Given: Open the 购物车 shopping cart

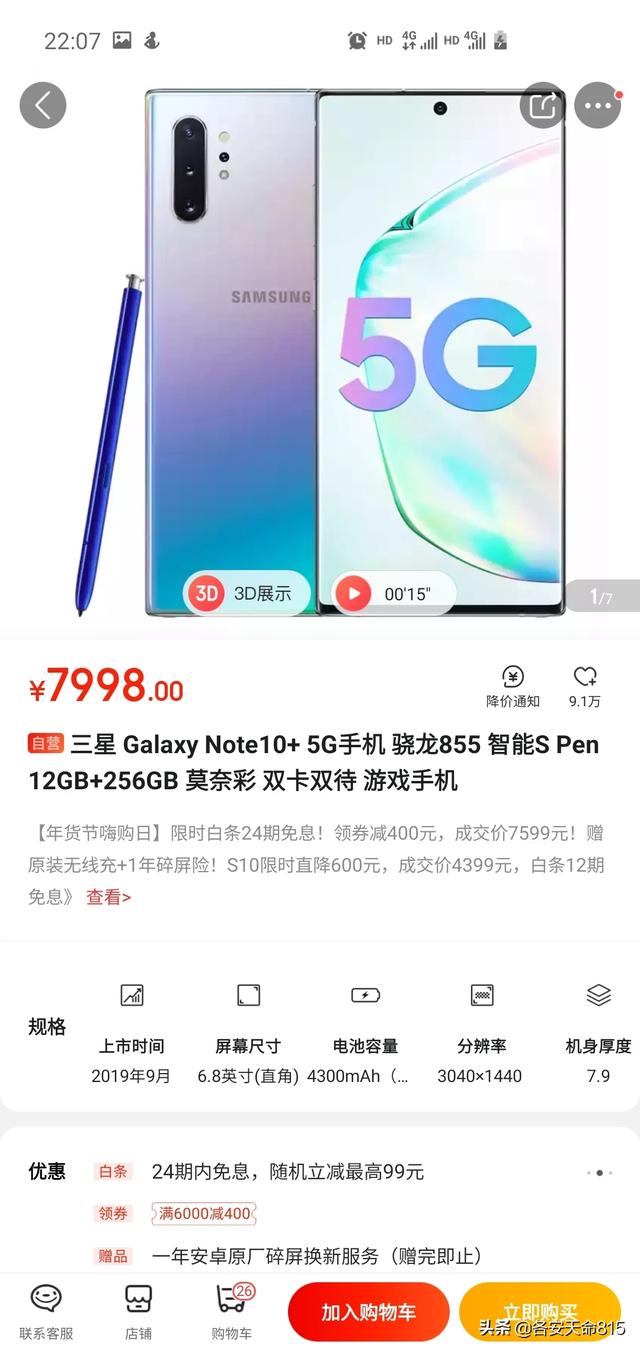Looking at the screenshot, I should 231,1310.
